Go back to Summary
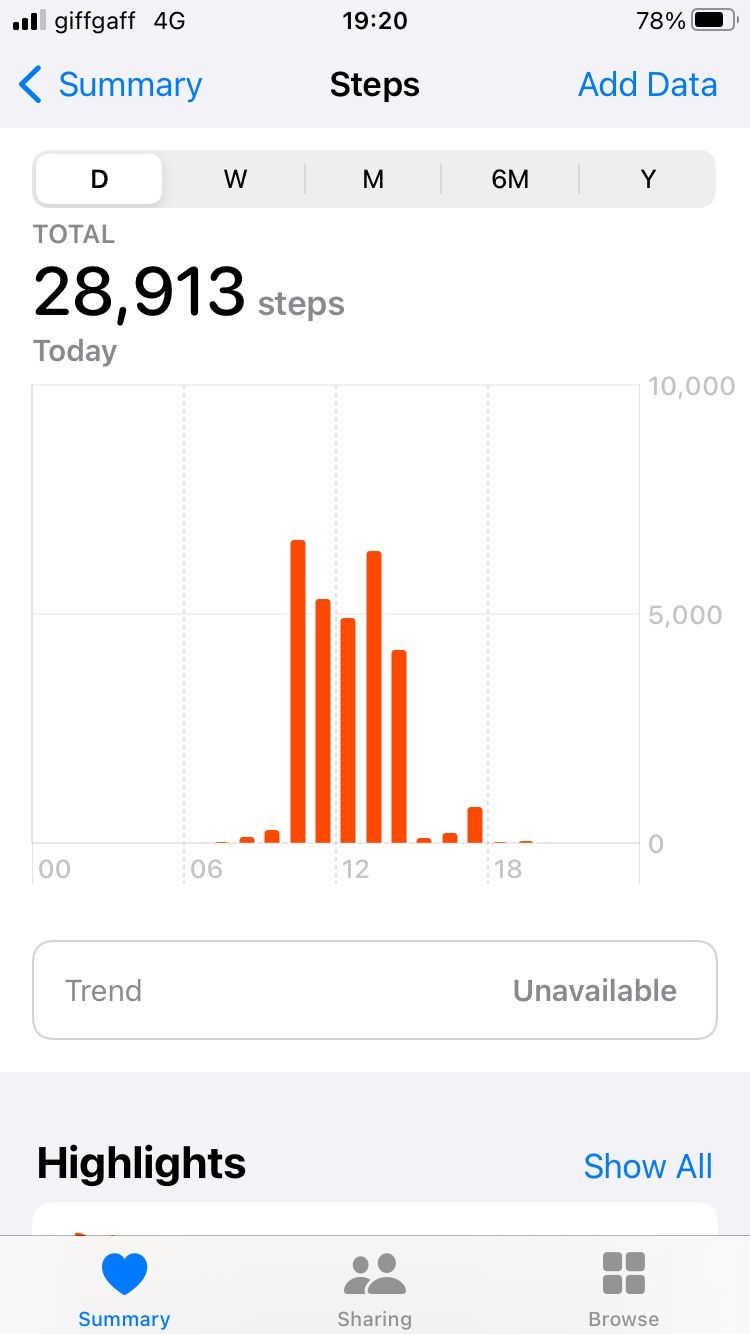 (x=110, y=85)
